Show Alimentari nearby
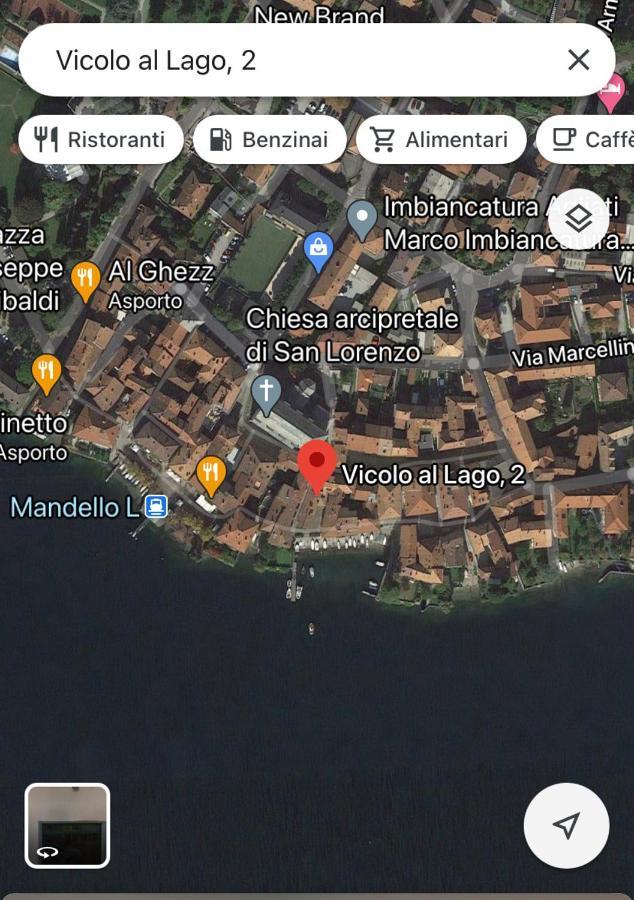The image size is (634, 900). [441, 139]
